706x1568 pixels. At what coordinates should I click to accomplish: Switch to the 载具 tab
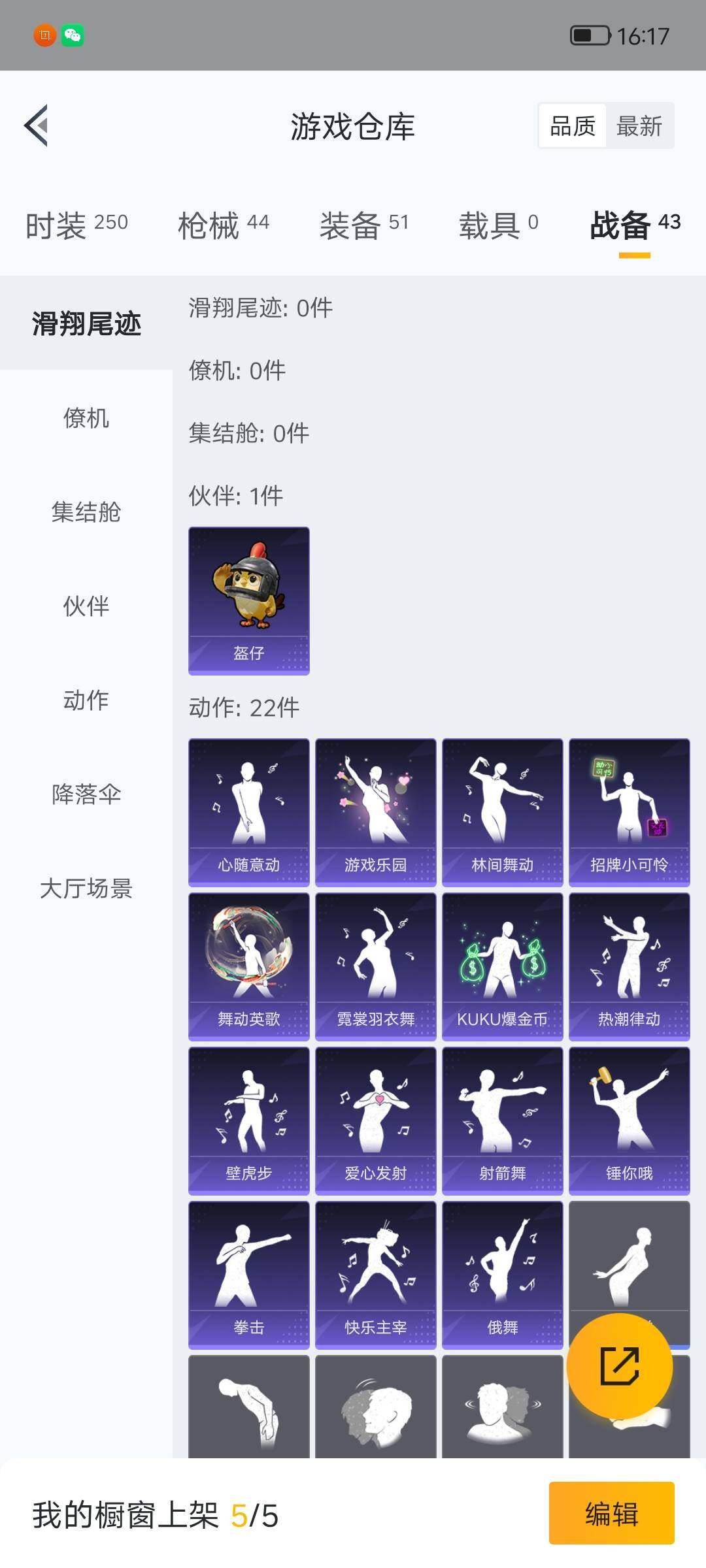[x=497, y=225]
